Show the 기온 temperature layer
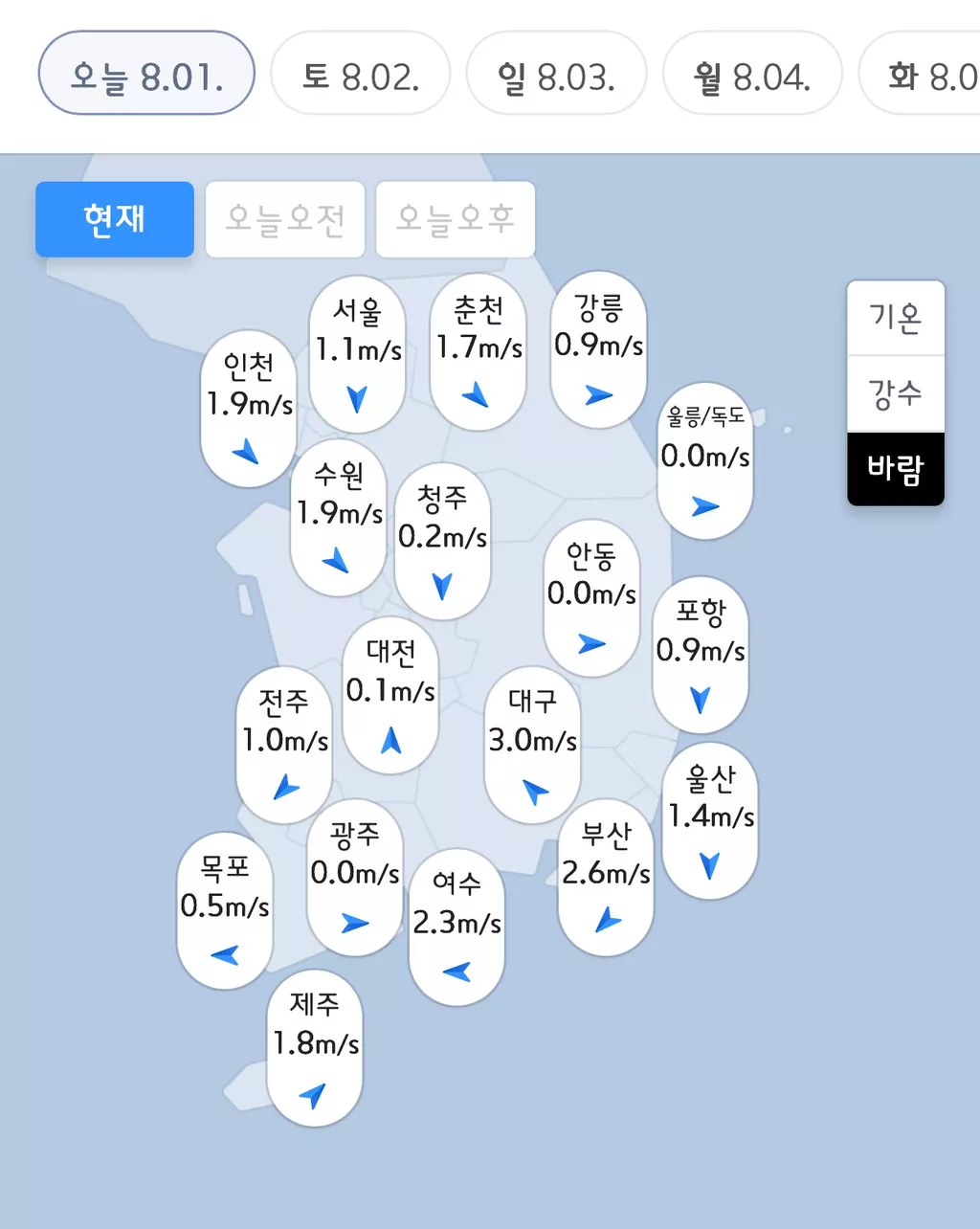Screen dimensions: 980x1229 click(x=895, y=318)
